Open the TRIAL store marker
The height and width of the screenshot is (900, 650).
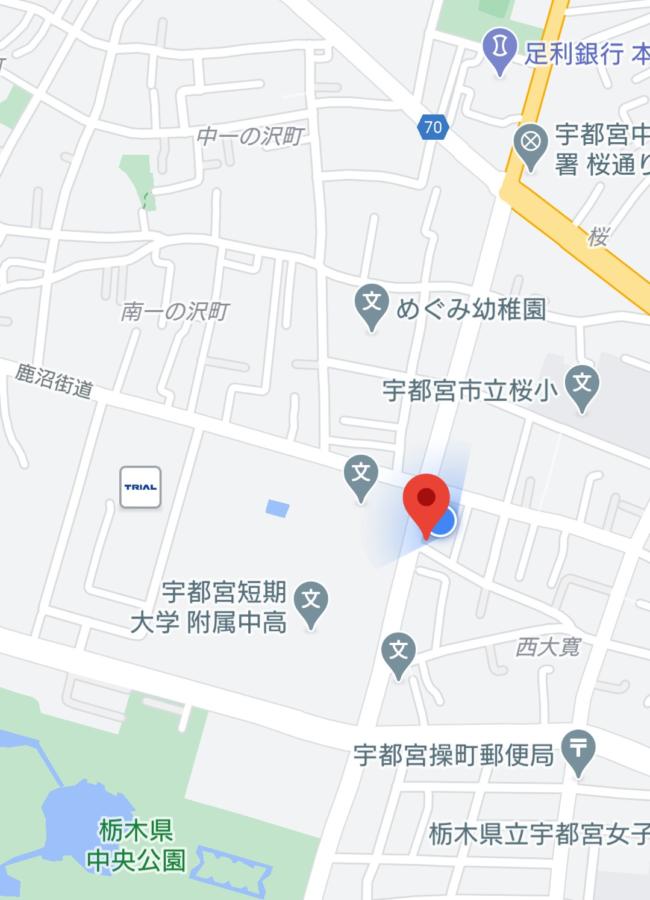point(140,487)
